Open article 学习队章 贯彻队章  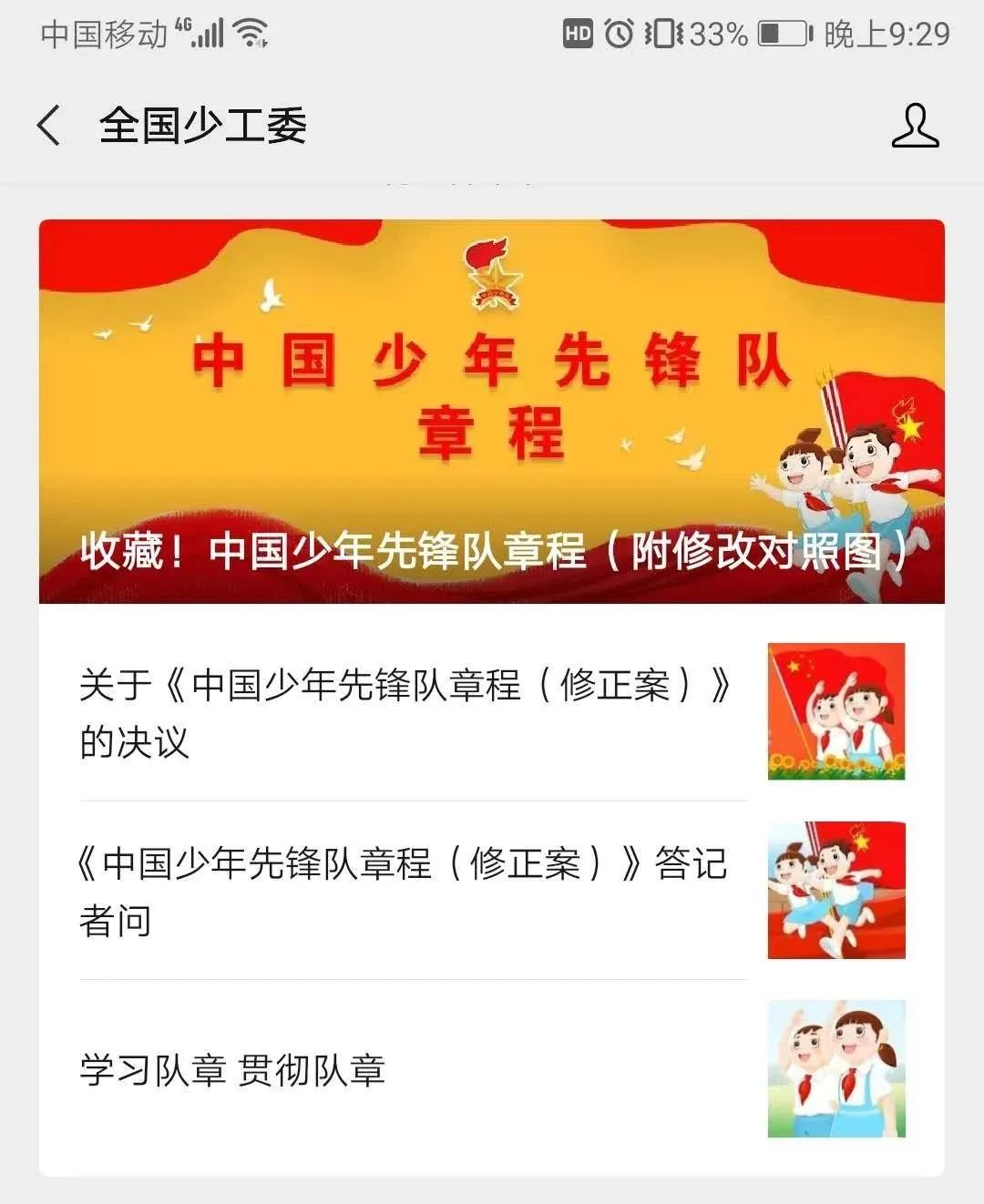[x=233, y=1069]
